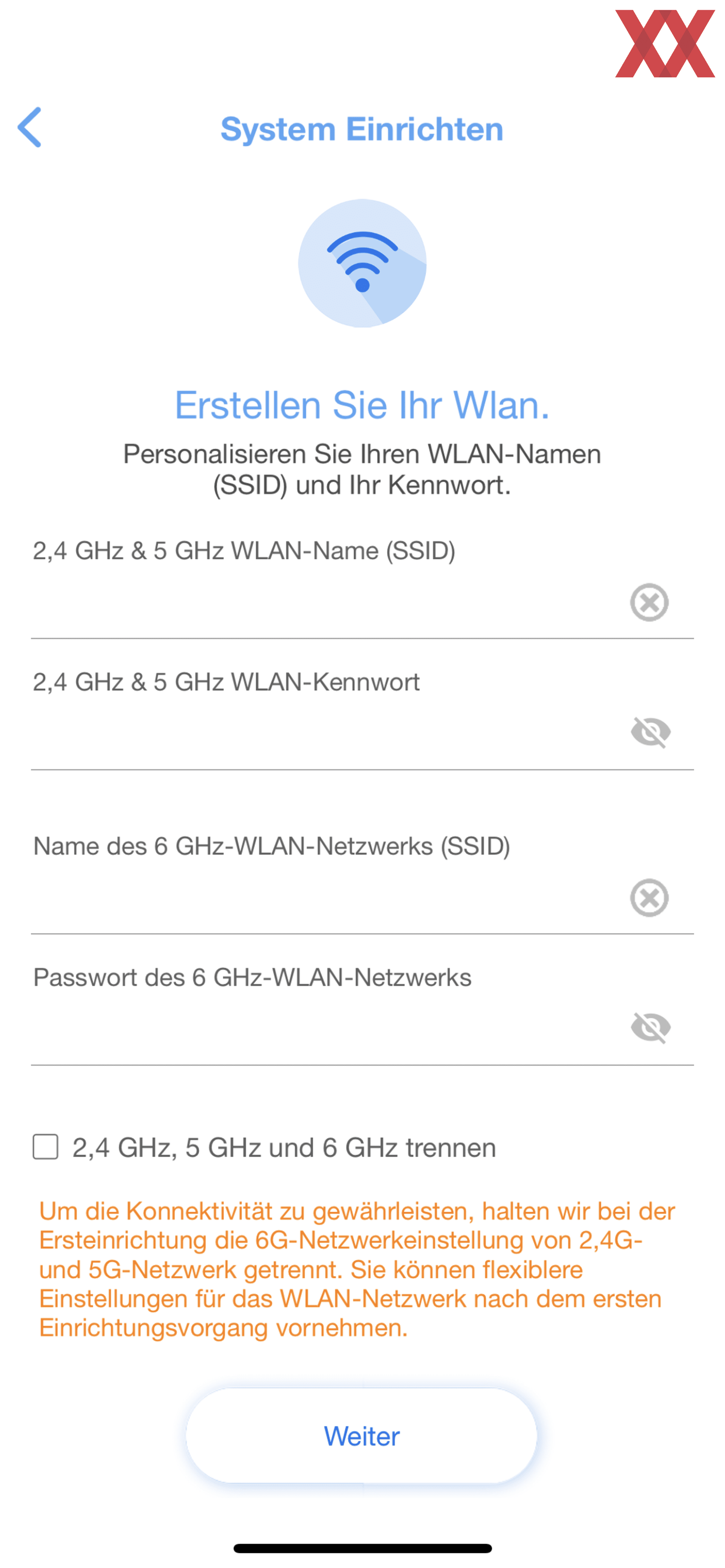
Task: Clear the 6 GHz-WLAN-Netzwerks SSID field
Action: coord(649,898)
